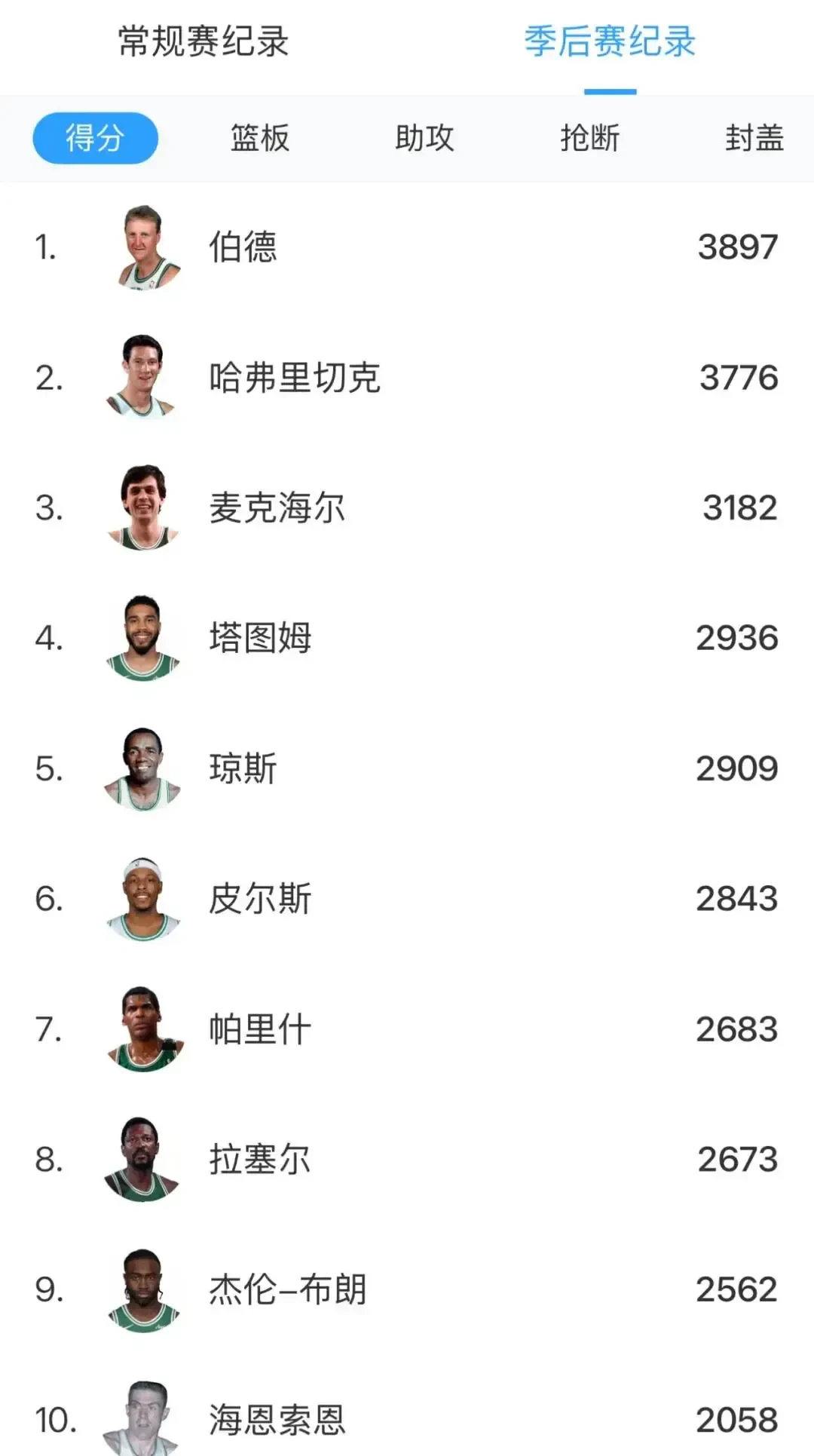View the 抢断 leaderboard

[590, 138]
